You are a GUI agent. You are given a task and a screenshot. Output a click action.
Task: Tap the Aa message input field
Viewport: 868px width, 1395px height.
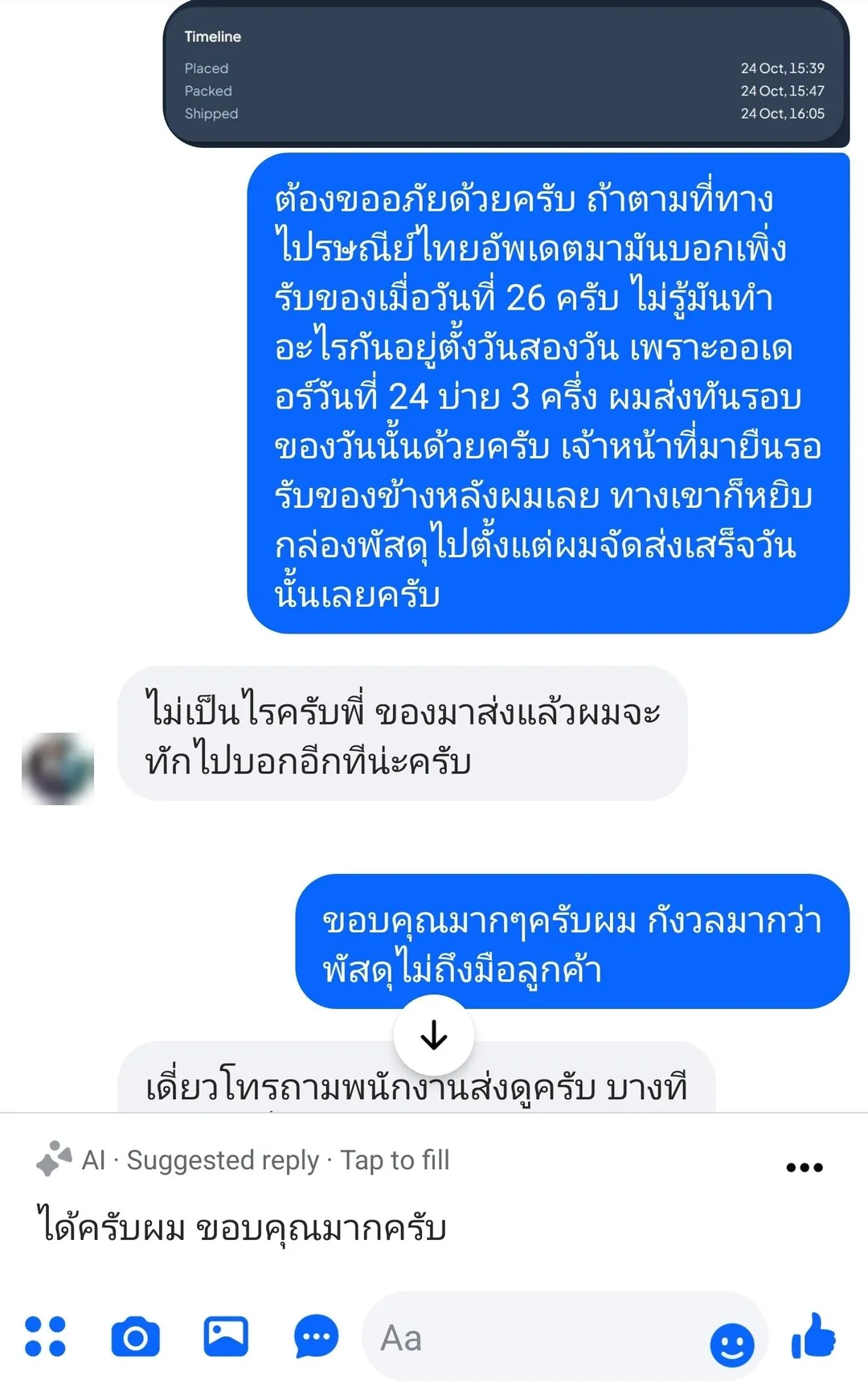(x=564, y=1338)
